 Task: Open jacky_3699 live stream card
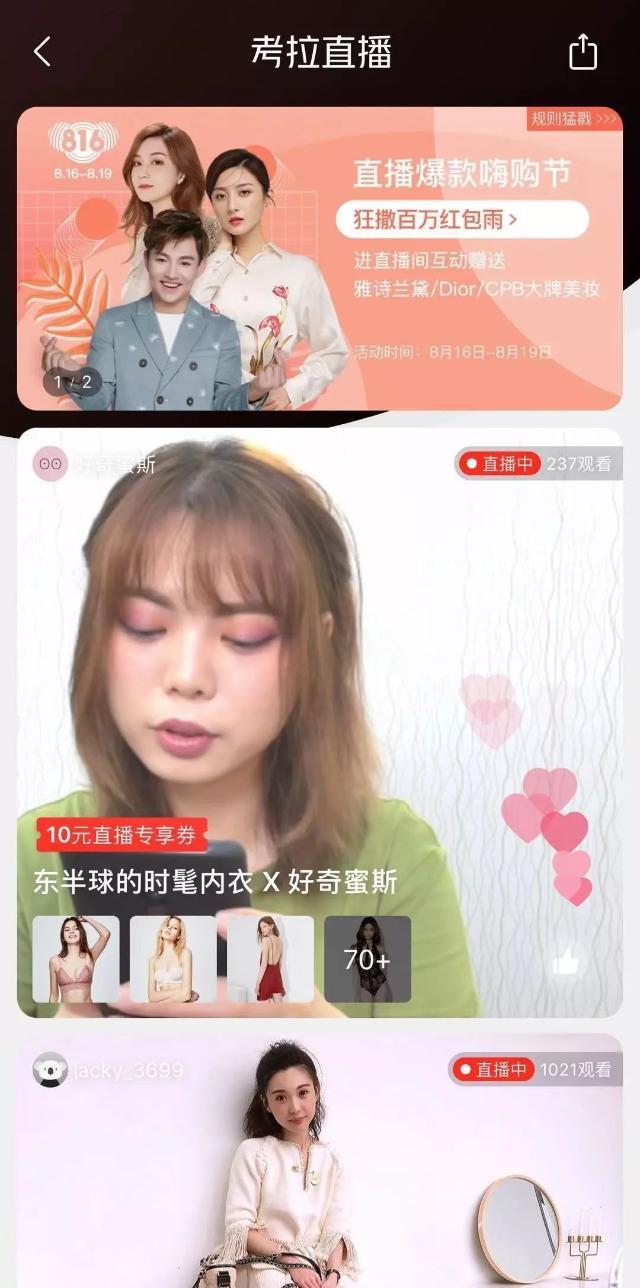coord(320,1161)
